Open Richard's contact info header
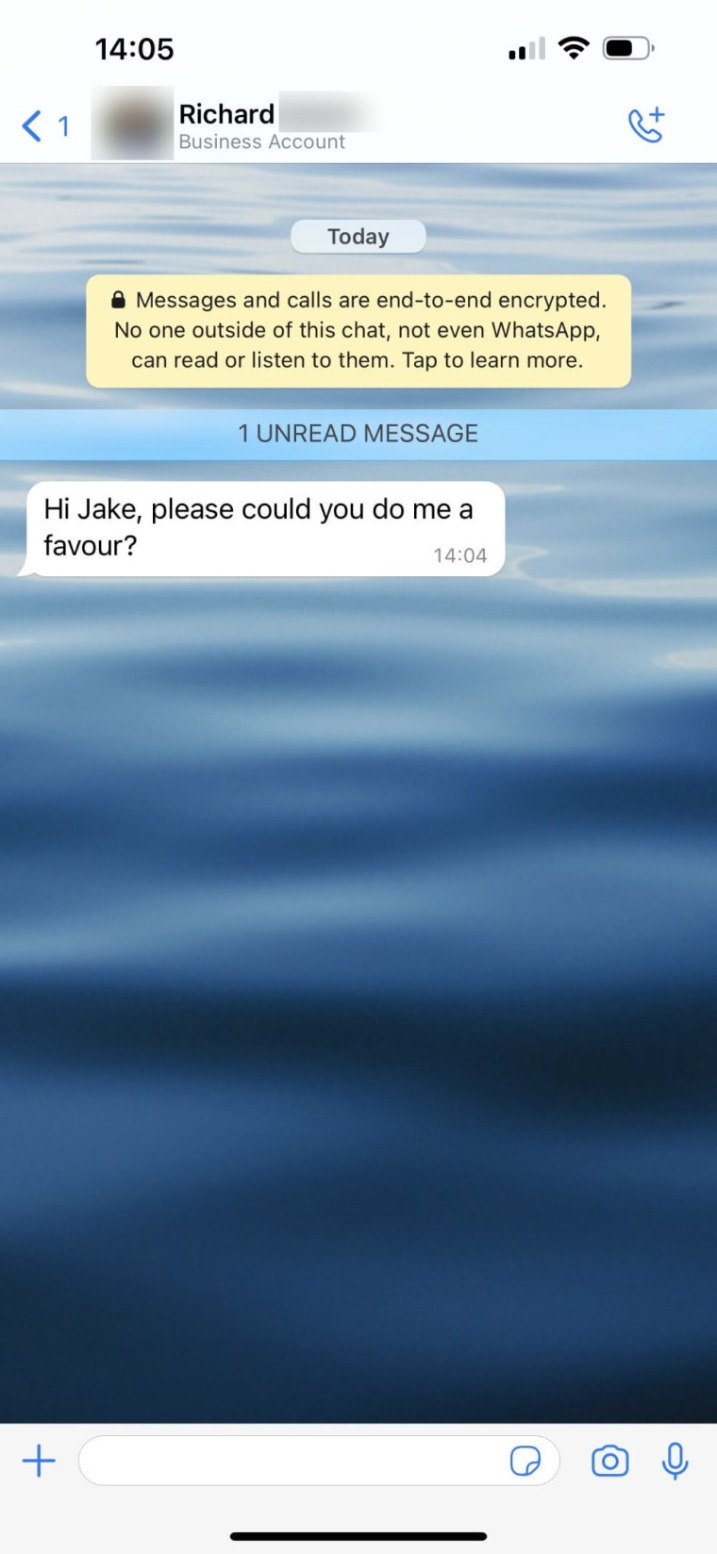The width and height of the screenshot is (717, 1554). point(260,126)
